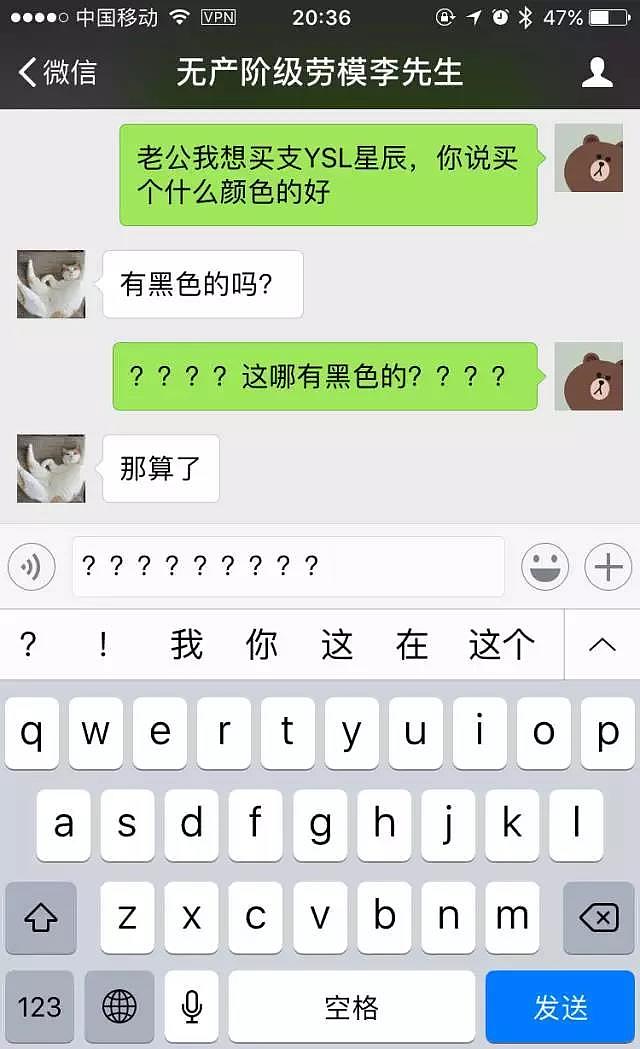Select the suggestion 这个
The width and height of the screenshot is (640, 1049).
tap(502, 645)
